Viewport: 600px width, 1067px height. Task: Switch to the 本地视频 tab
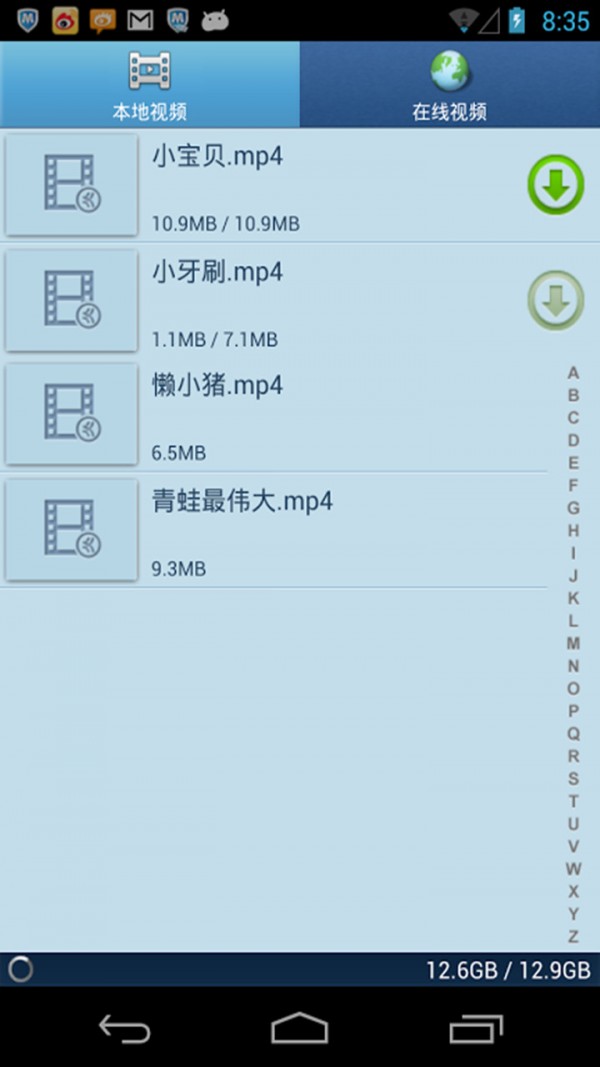[x=149, y=85]
